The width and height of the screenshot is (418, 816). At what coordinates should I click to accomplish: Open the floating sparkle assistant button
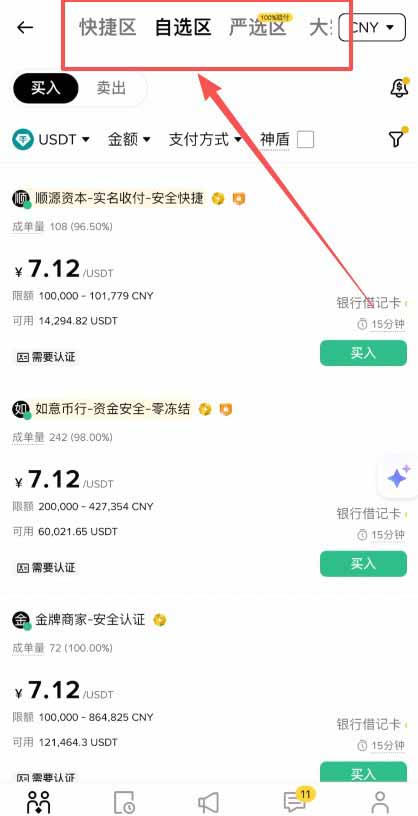click(399, 477)
